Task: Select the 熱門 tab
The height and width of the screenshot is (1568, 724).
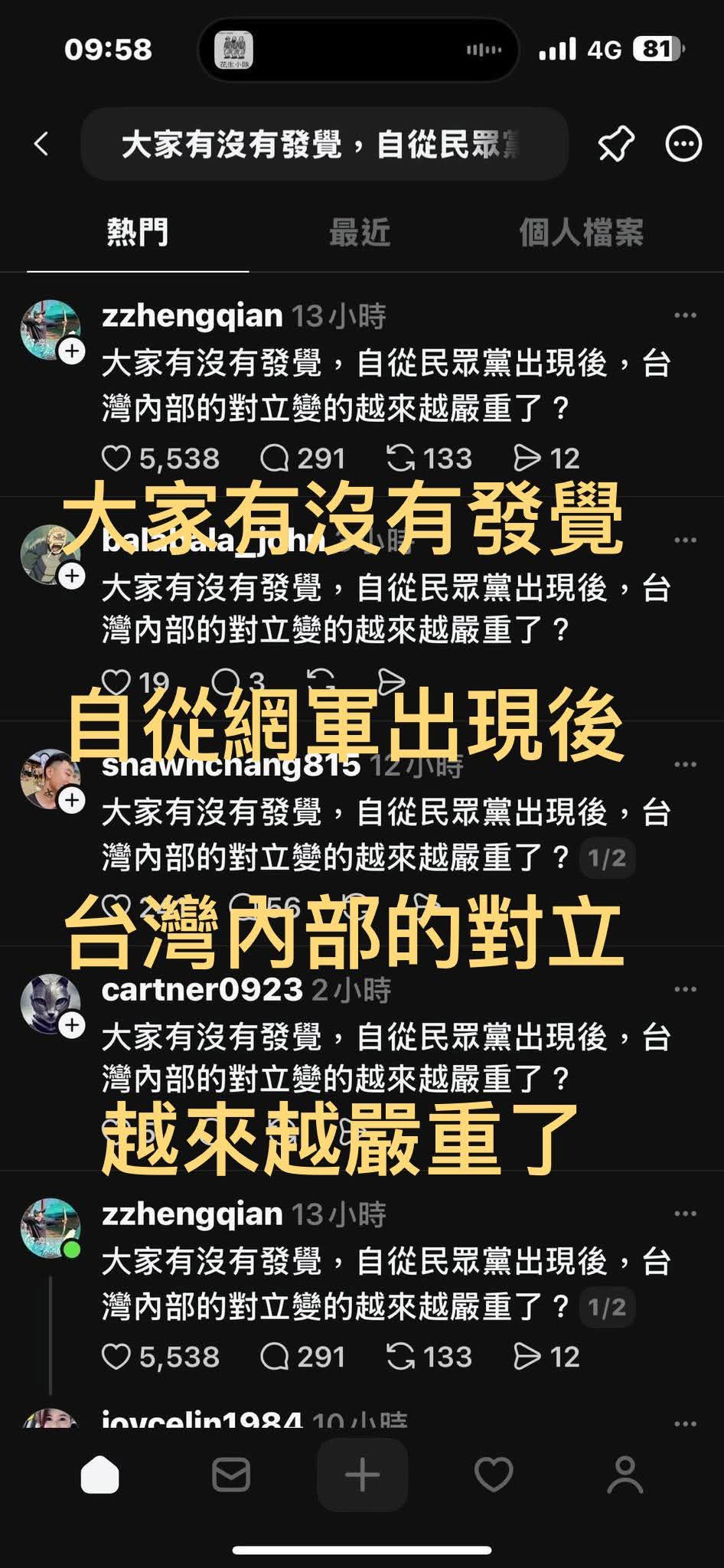Action: coord(138,233)
